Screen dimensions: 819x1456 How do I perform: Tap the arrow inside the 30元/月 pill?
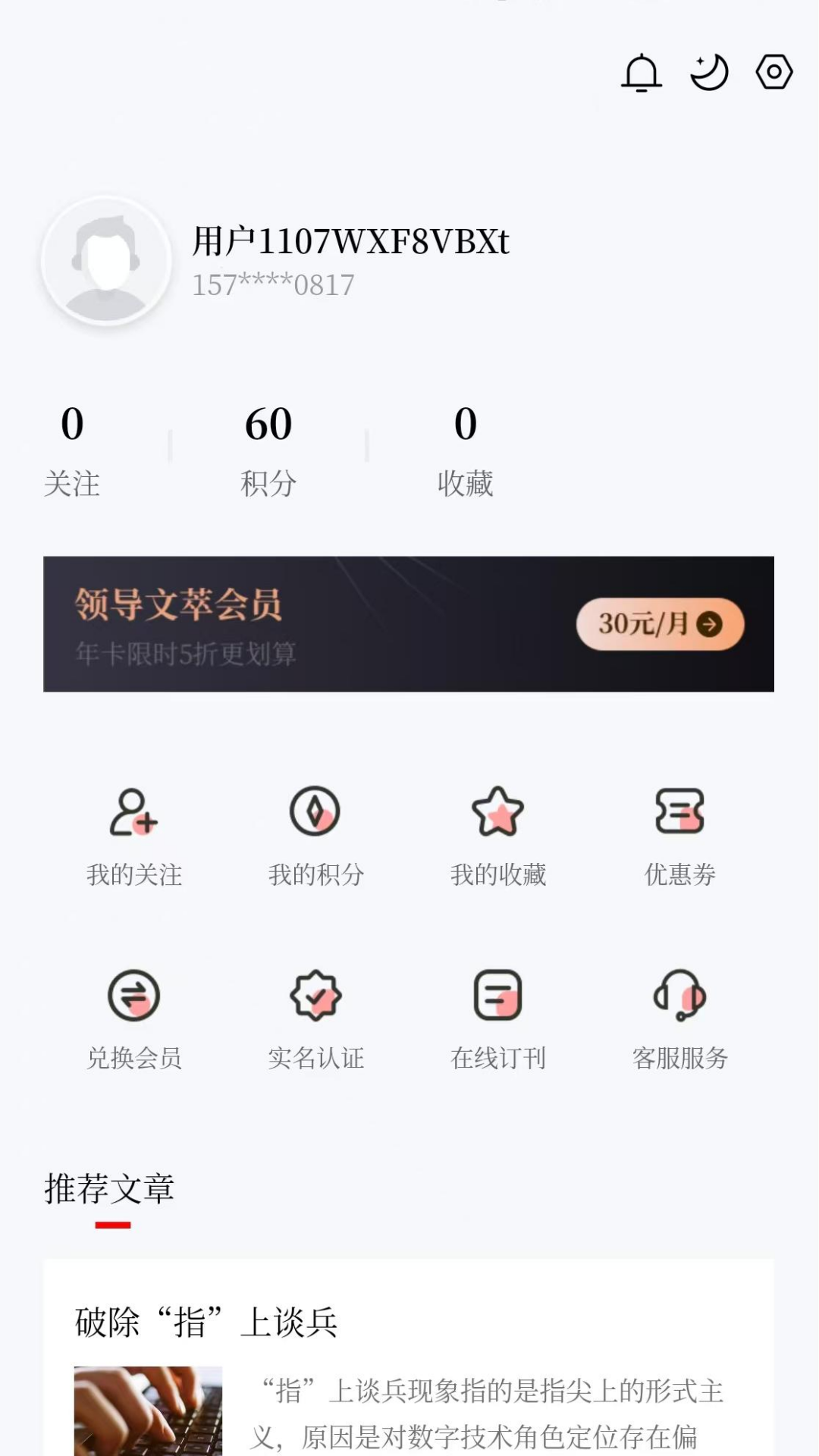[708, 624]
